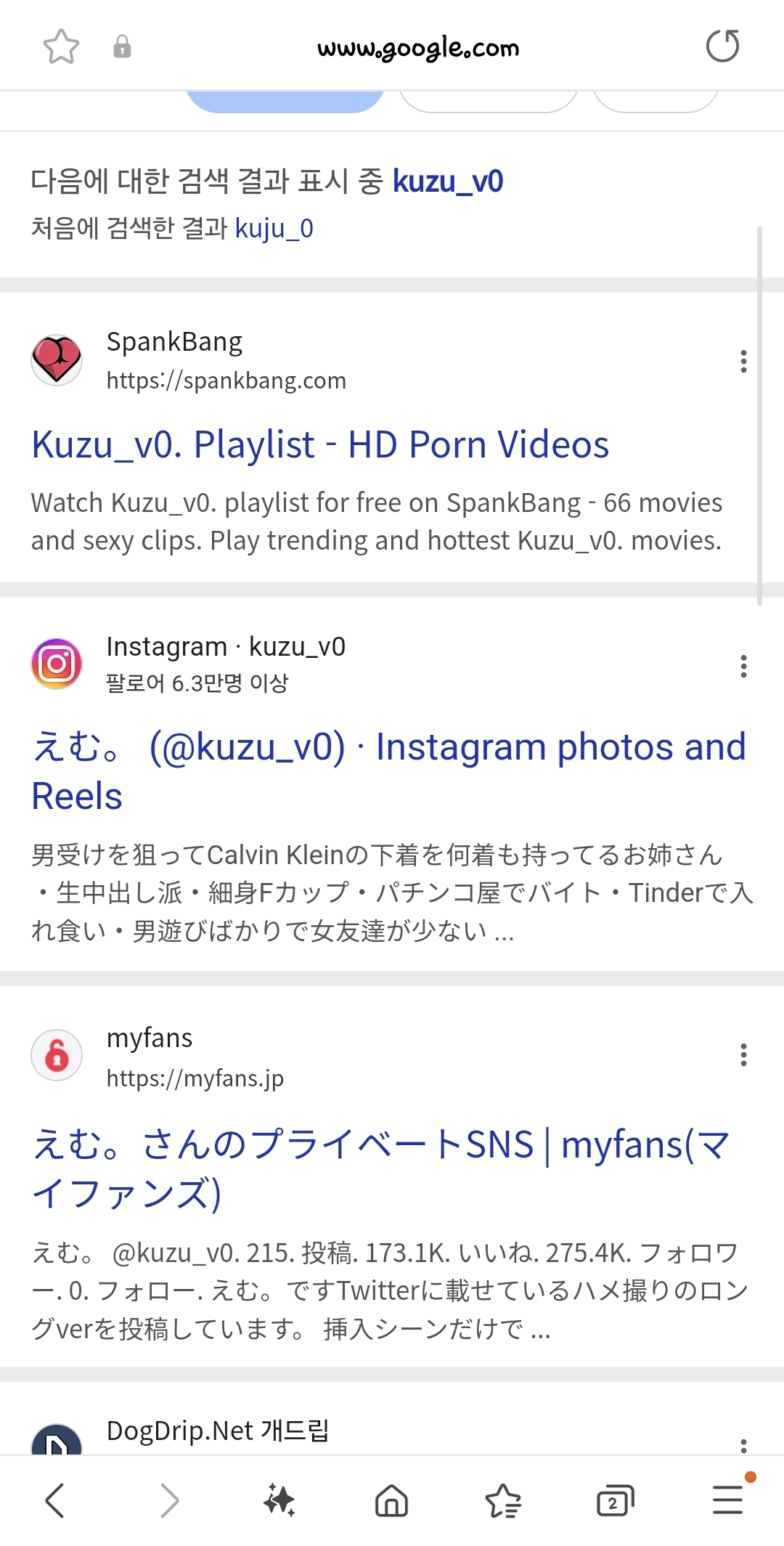Open more options for the SpankBang result

click(x=743, y=361)
